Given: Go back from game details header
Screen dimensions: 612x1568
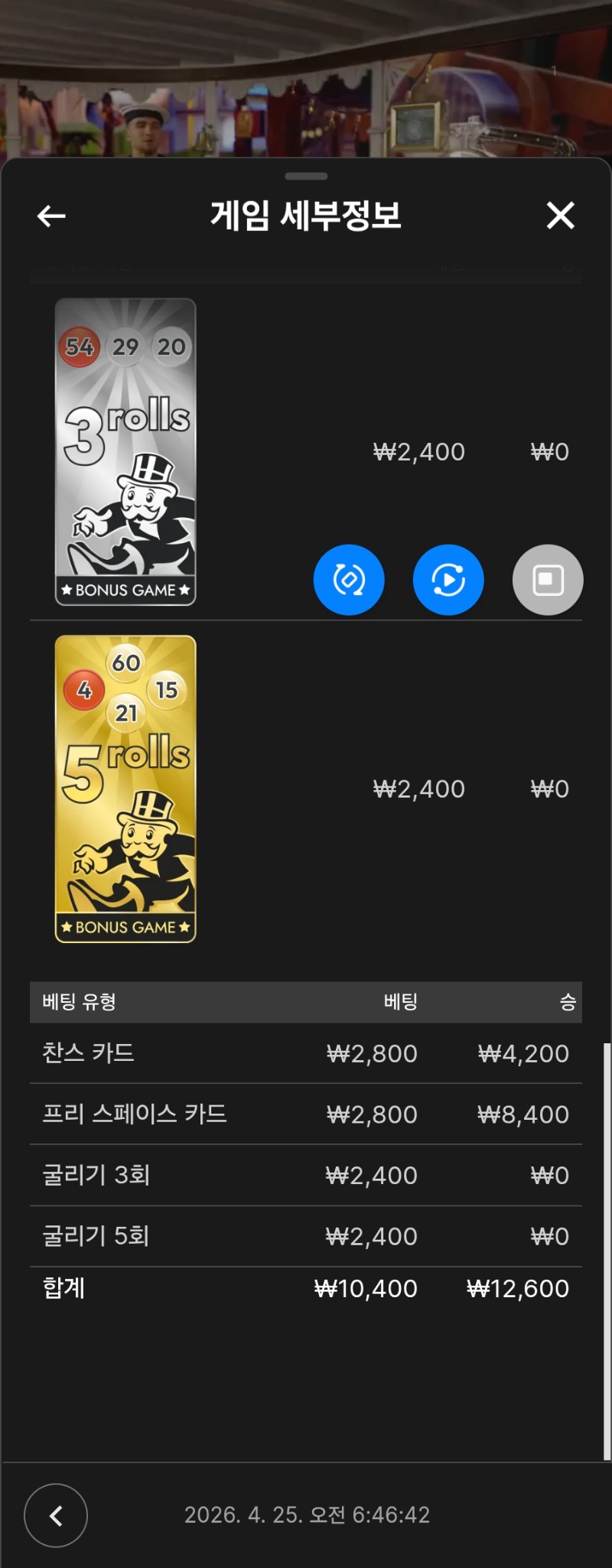Looking at the screenshot, I should click(x=51, y=216).
